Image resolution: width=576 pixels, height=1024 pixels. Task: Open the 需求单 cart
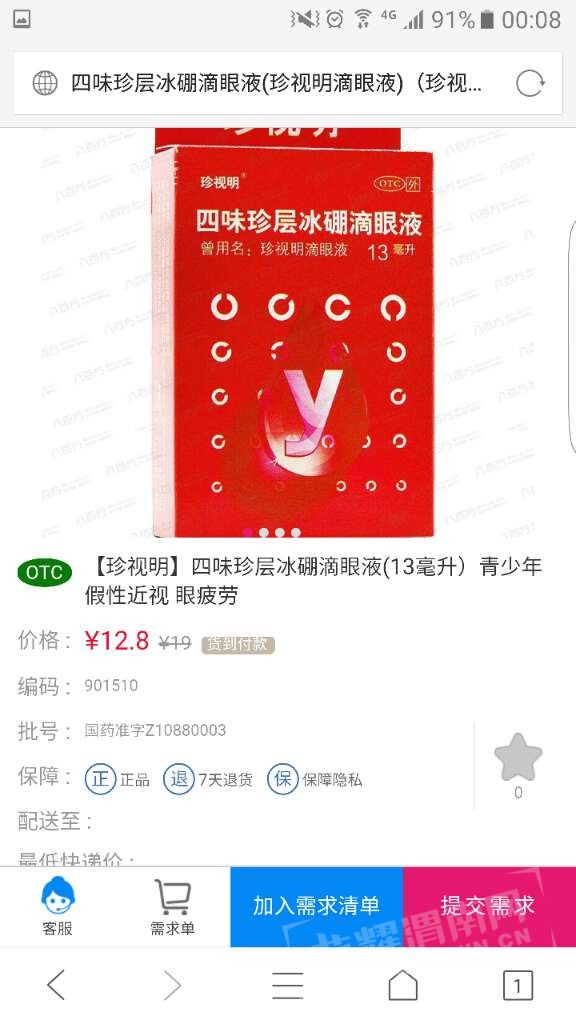coord(172,906)
